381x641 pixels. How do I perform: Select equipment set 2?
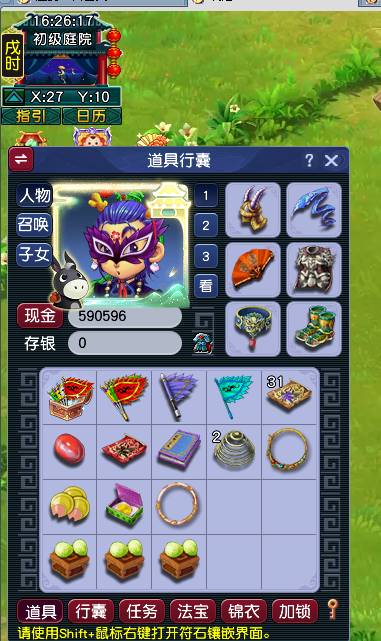pos(206,226)
